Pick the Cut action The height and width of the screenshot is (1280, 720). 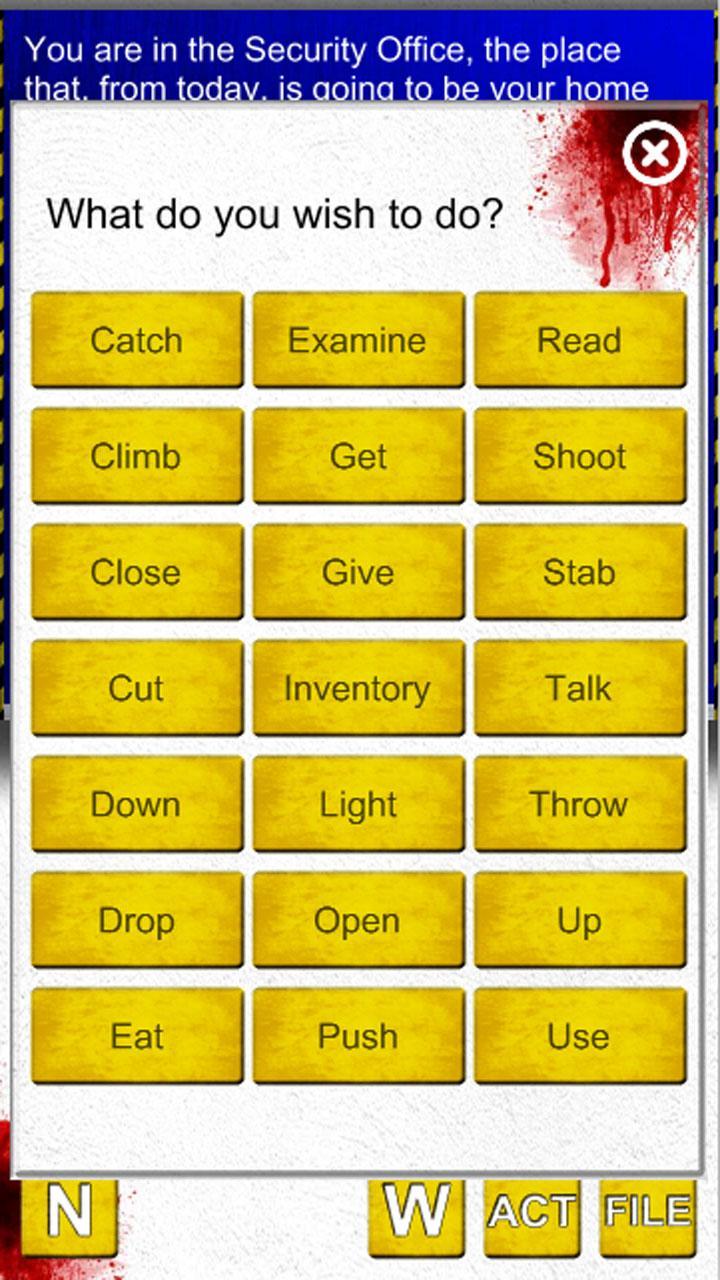coord(137,688)
